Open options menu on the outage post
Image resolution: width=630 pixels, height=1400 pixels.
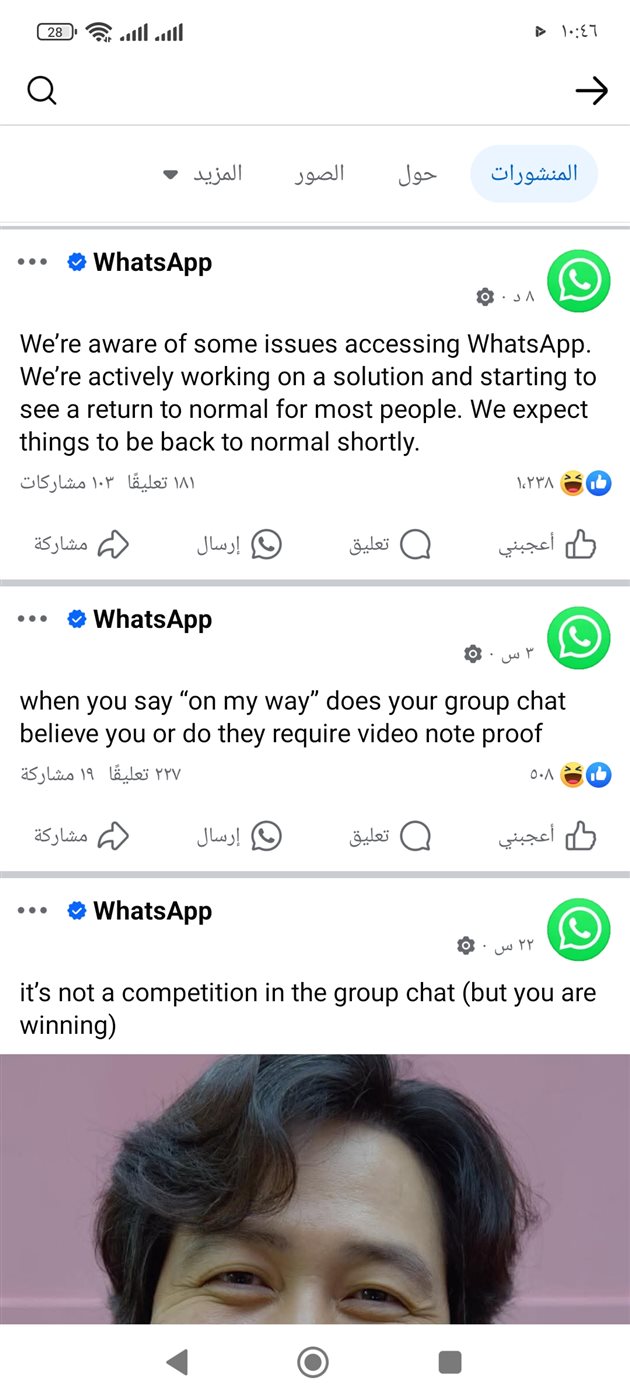point(33,262)
